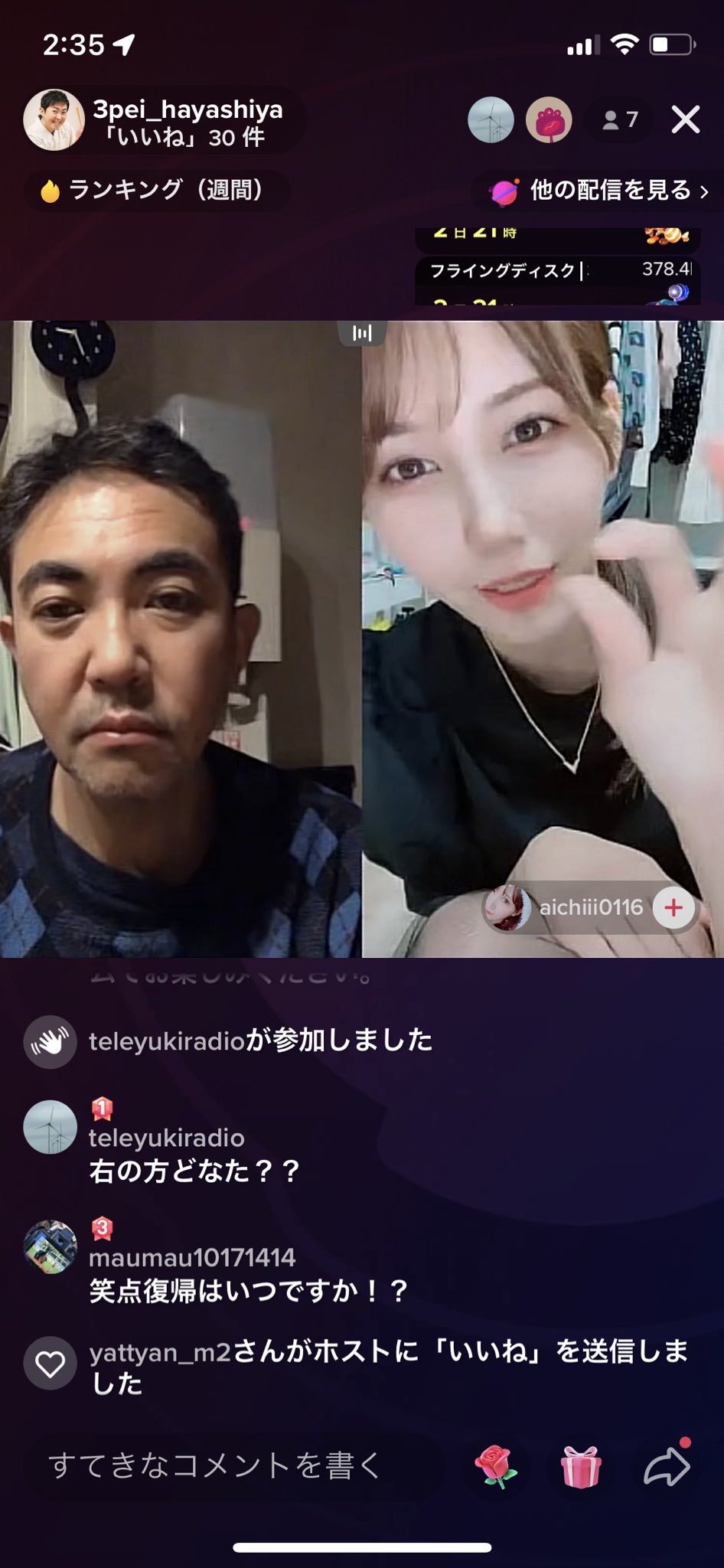Open the rose-avatar top viewer

[549, 120]
